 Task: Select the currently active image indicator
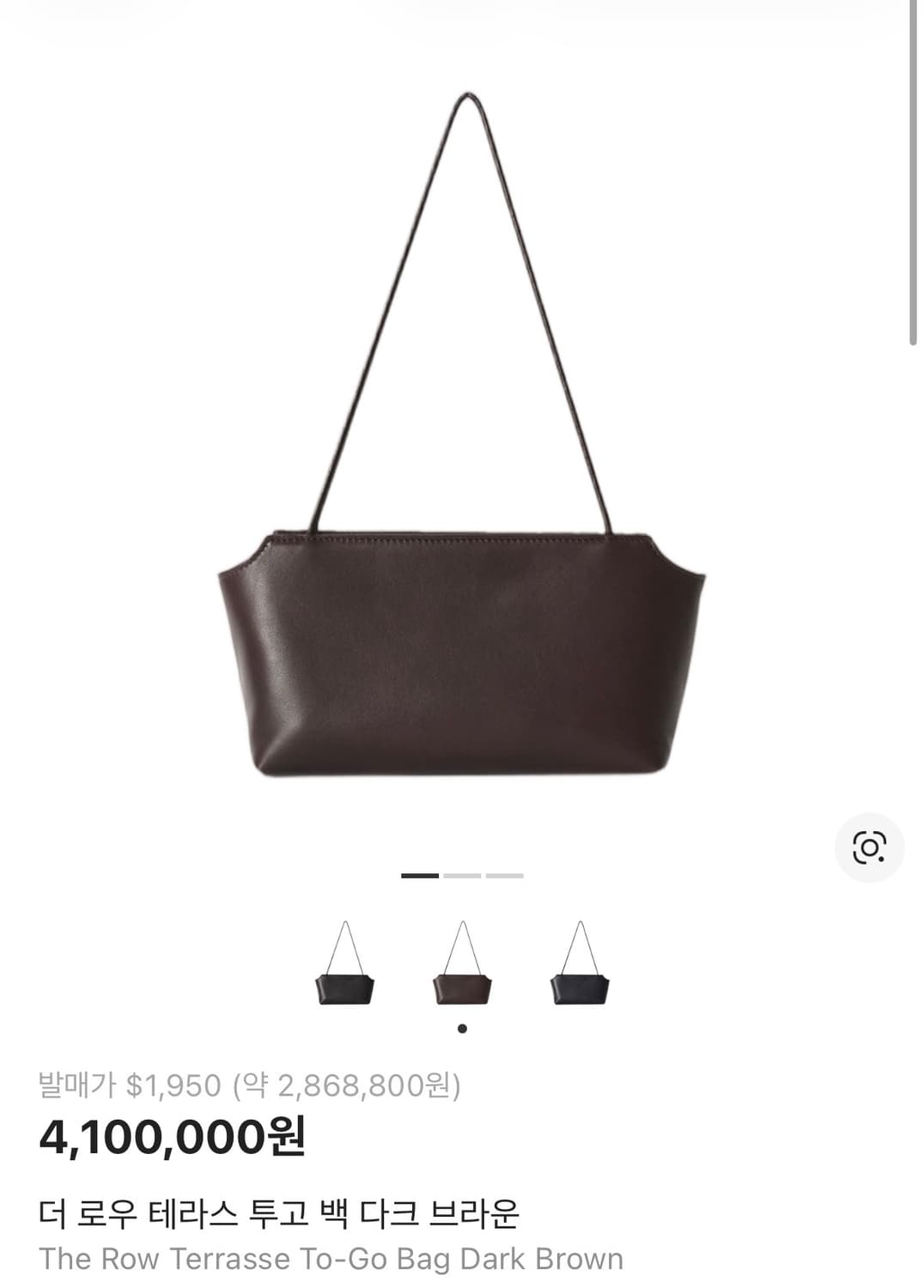(x=418, y=874)
